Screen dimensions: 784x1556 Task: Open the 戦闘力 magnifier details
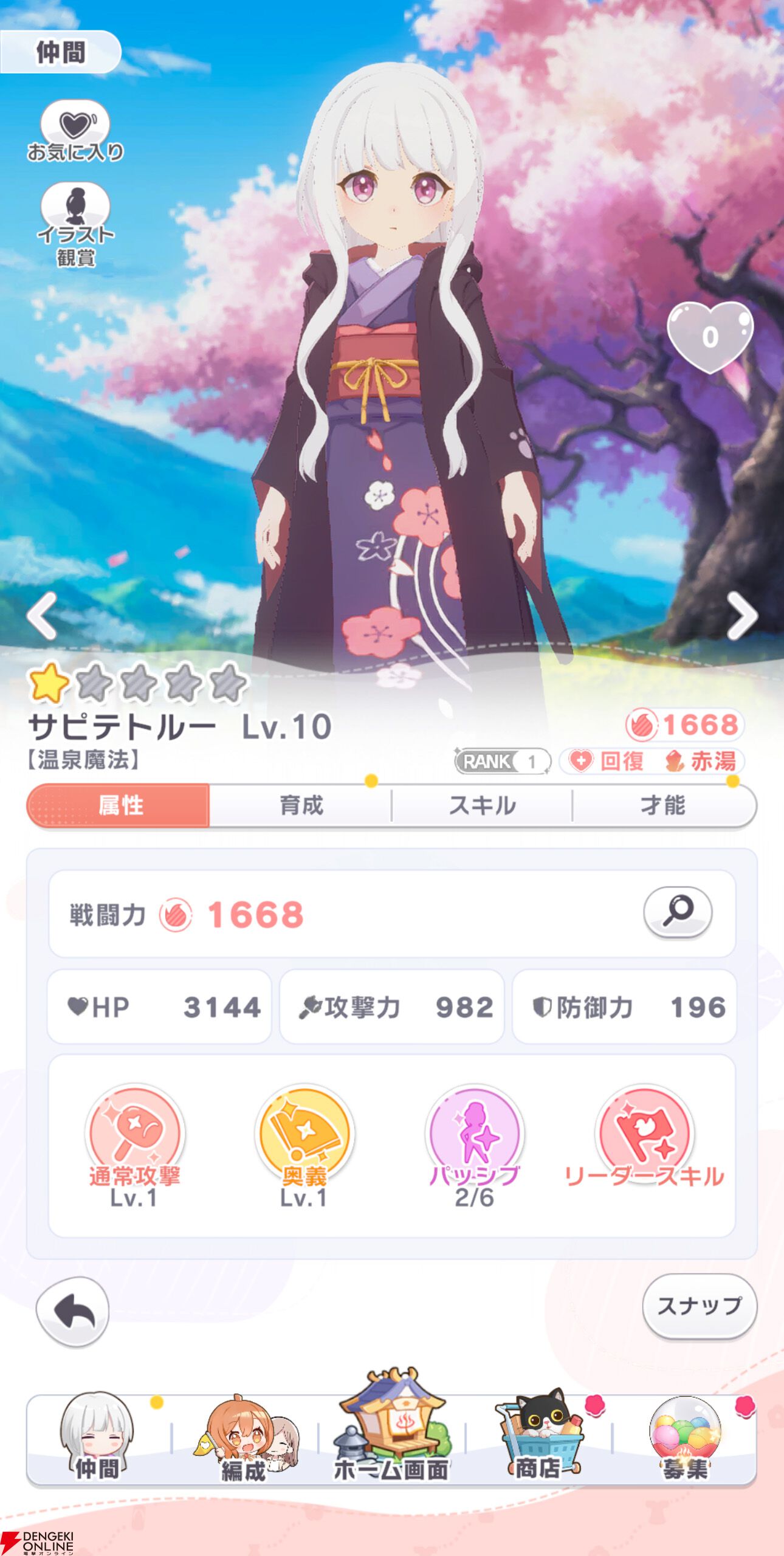(x=678, y=912)
